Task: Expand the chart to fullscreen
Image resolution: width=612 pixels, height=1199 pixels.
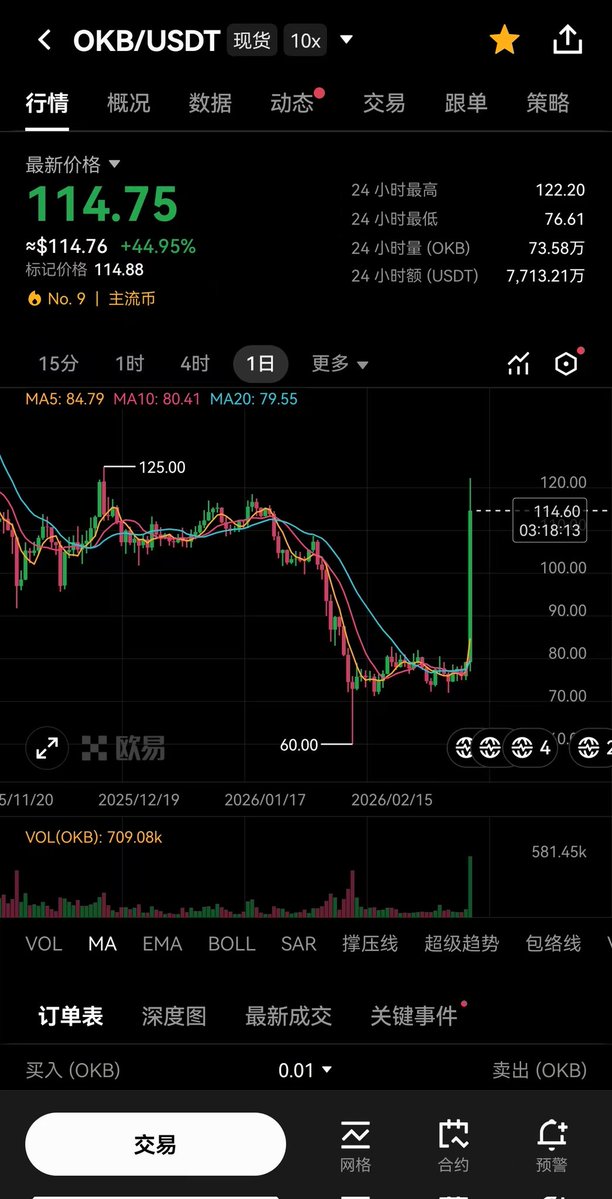Action: tap(46, 747)
